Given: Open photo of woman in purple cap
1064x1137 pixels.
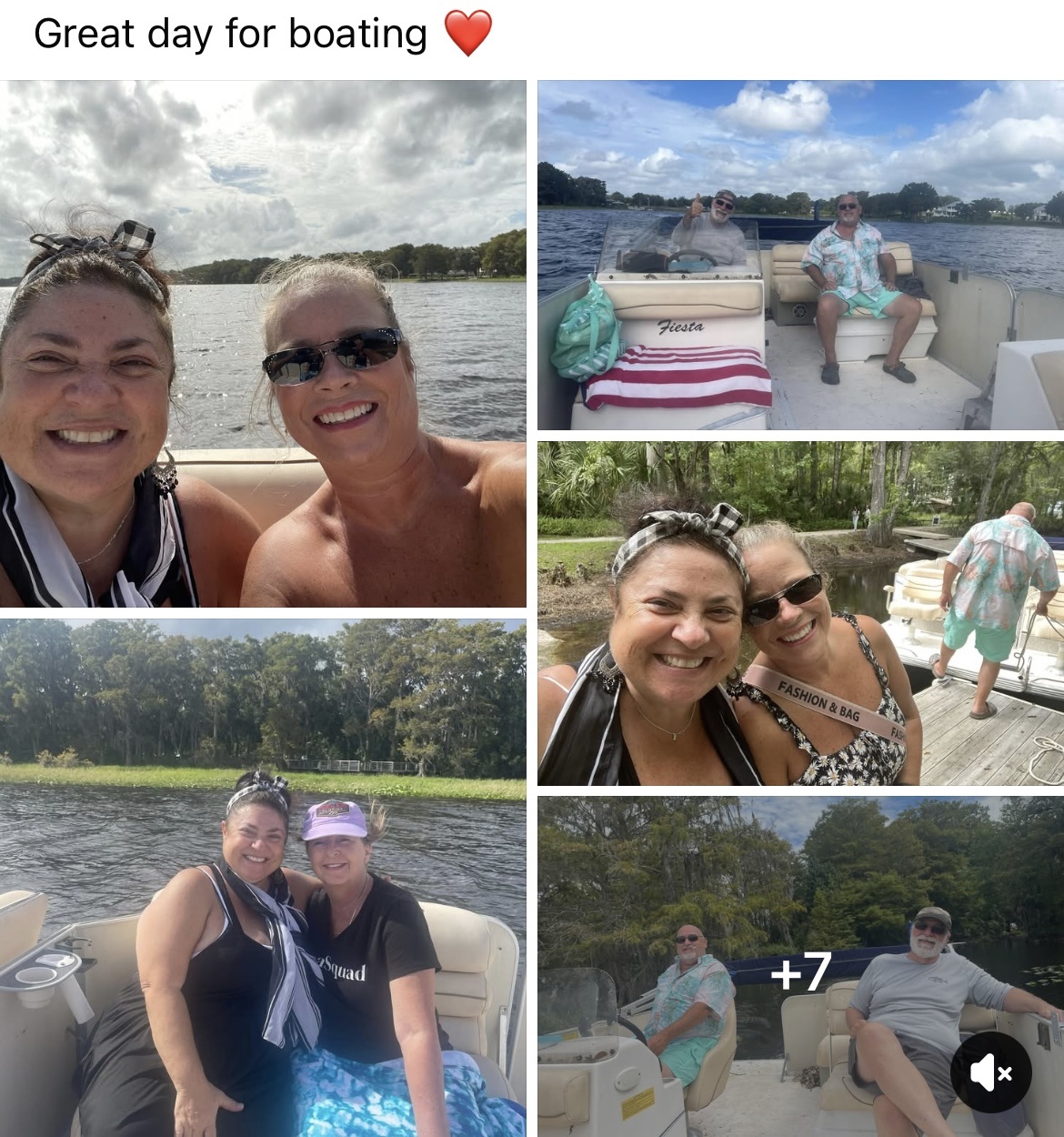Looking at the screenshot, I should click(x=263, y=878).
